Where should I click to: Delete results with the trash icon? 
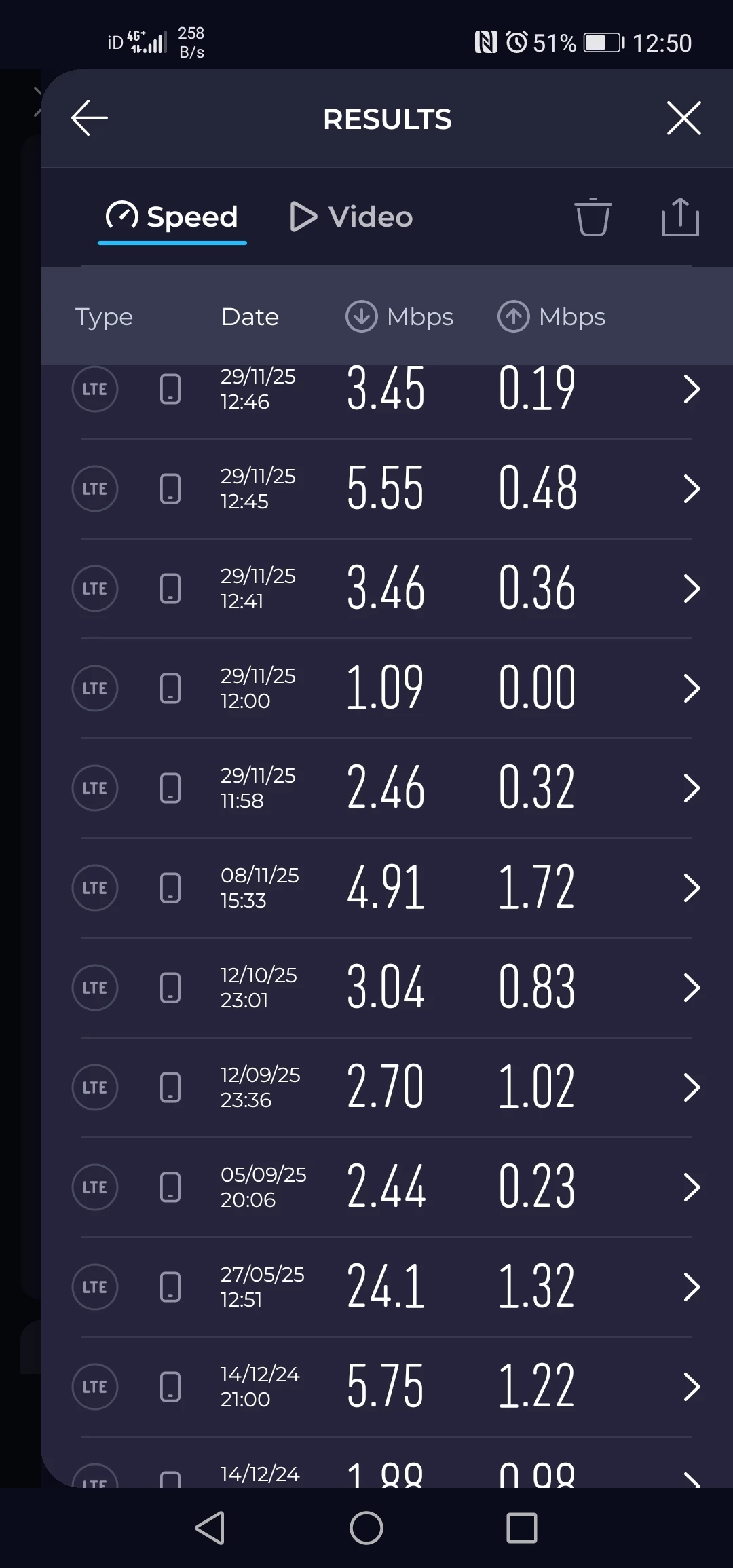pyautogui.click(x=593, y=217)
